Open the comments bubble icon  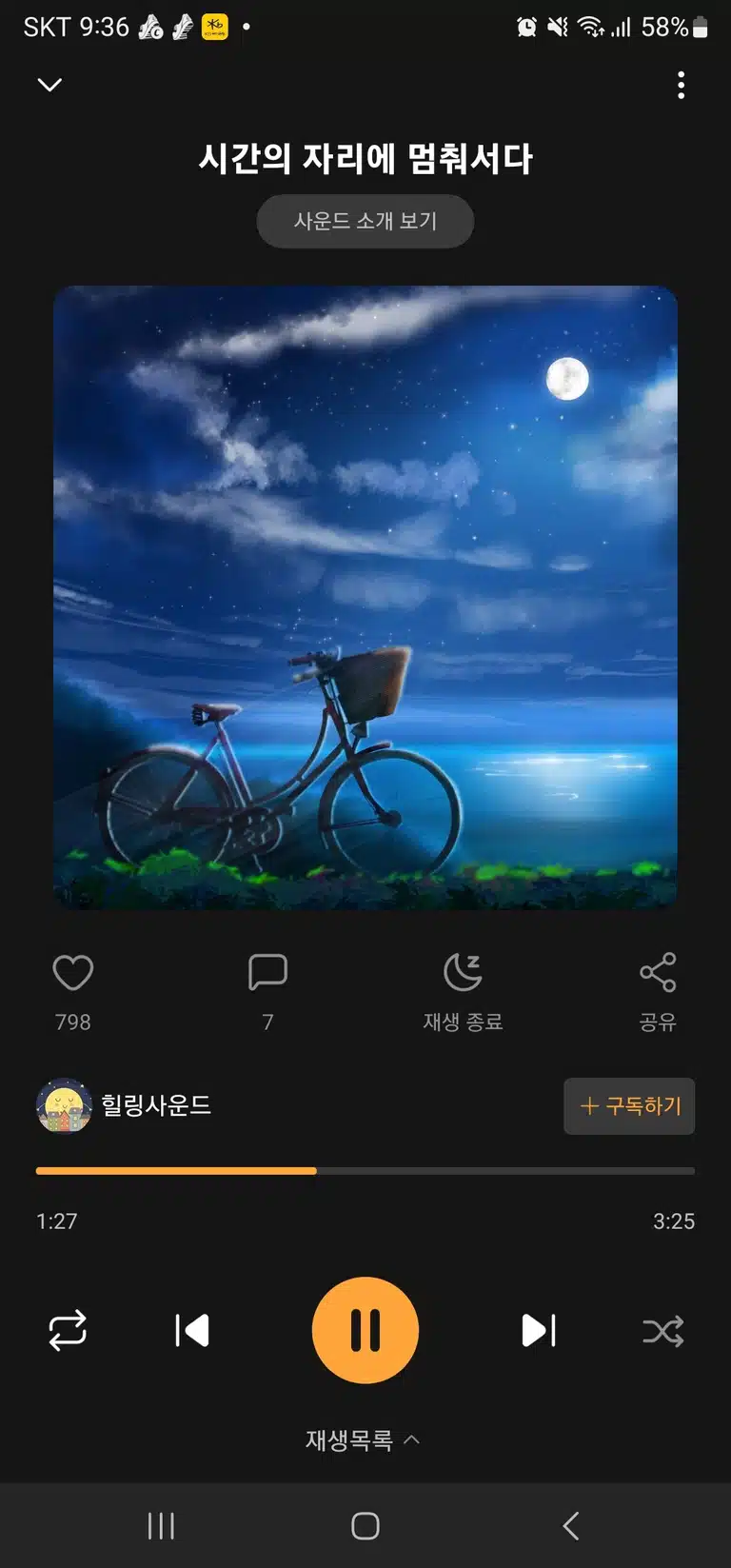(x=267, y=972)
